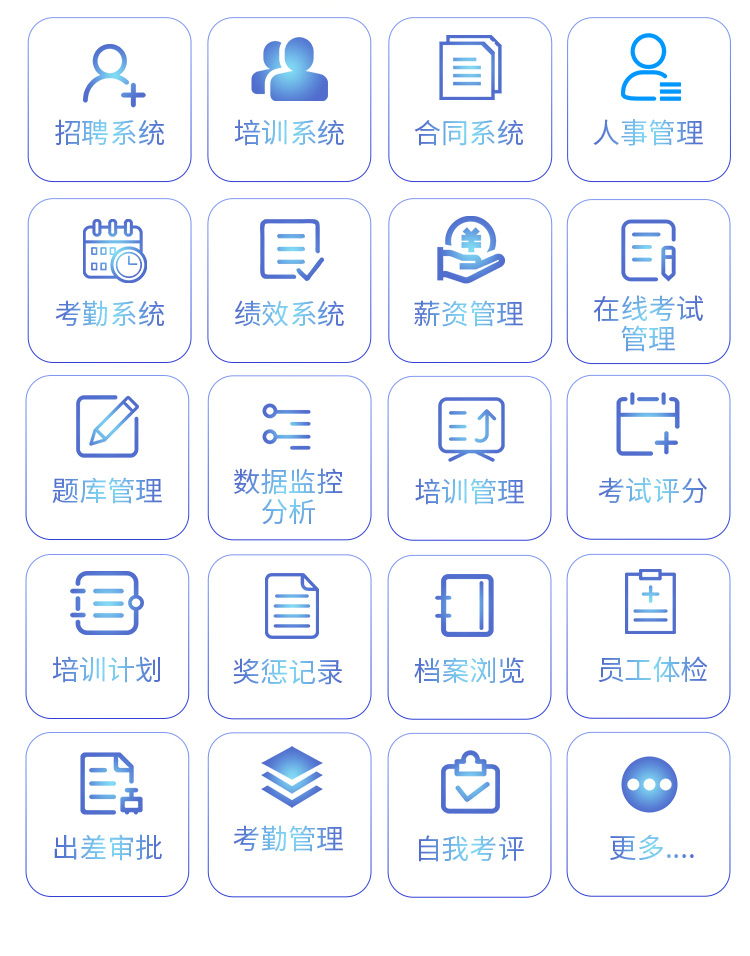Open 薪资管理 salary management
The height and width of the screenshot is (956, 750).
(469, 280)
